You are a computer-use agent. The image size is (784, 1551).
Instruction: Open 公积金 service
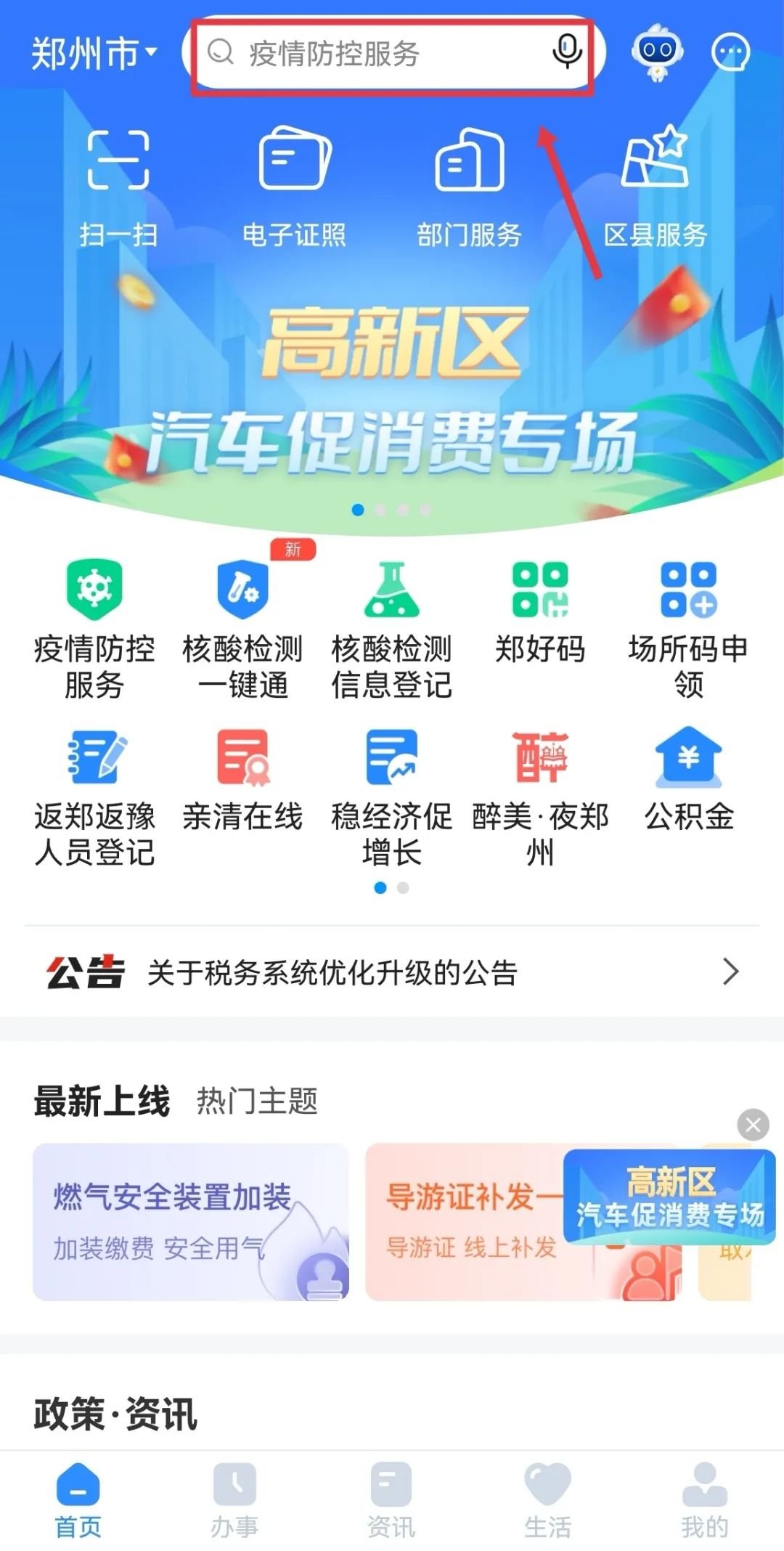click(688, 781)
